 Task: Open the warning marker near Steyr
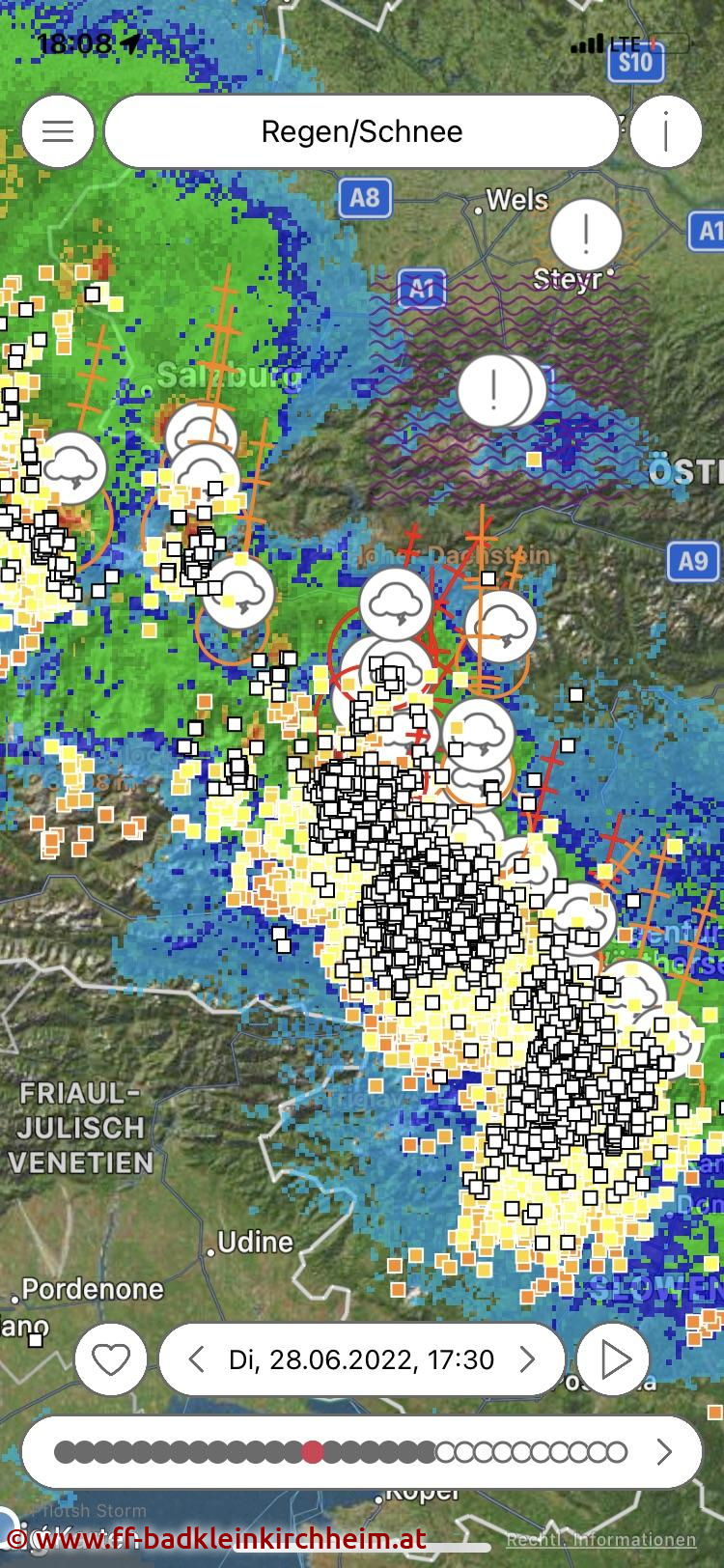point(586,235)
